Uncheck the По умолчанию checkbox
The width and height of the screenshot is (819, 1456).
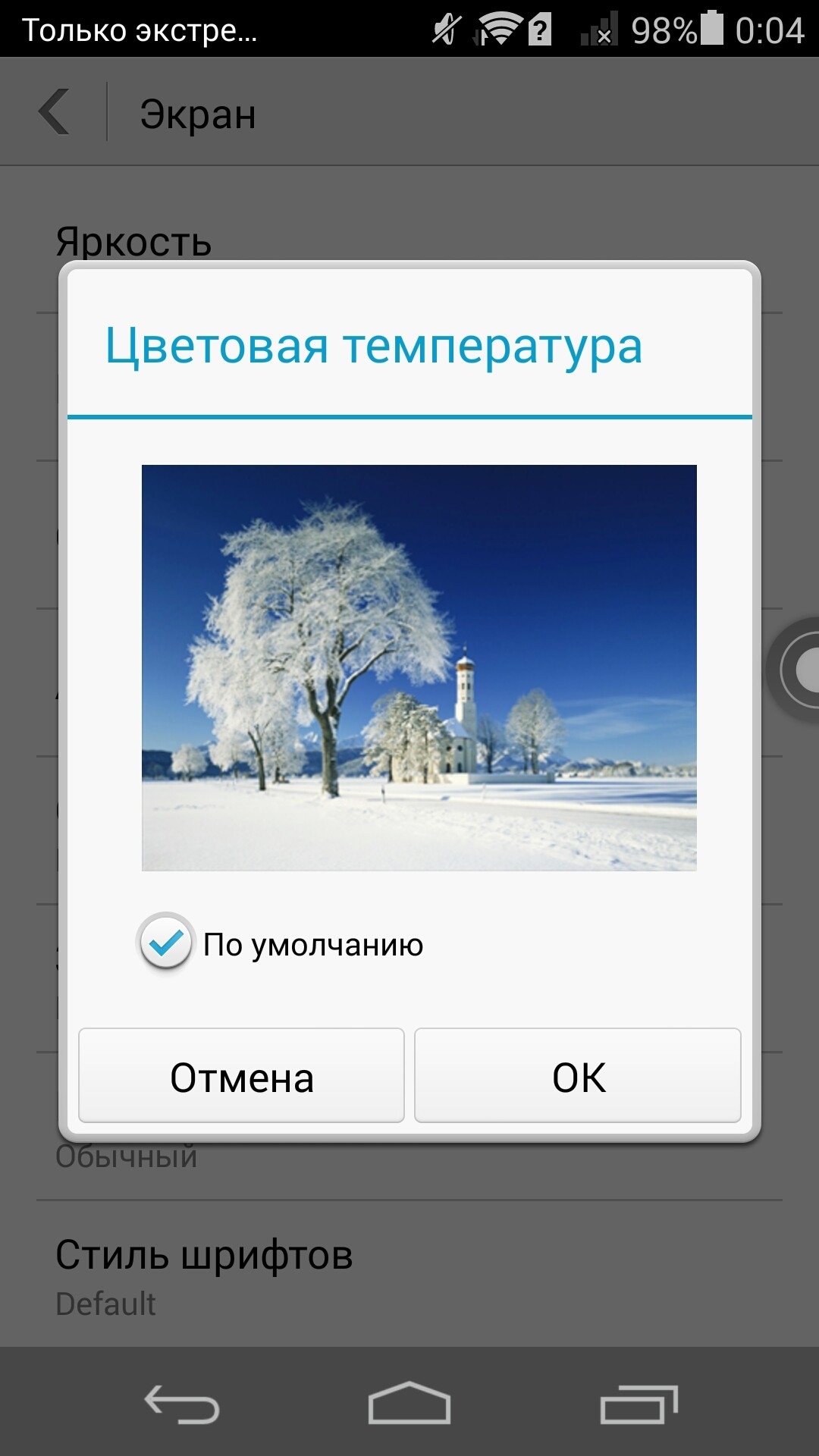(x=165, y=943)
